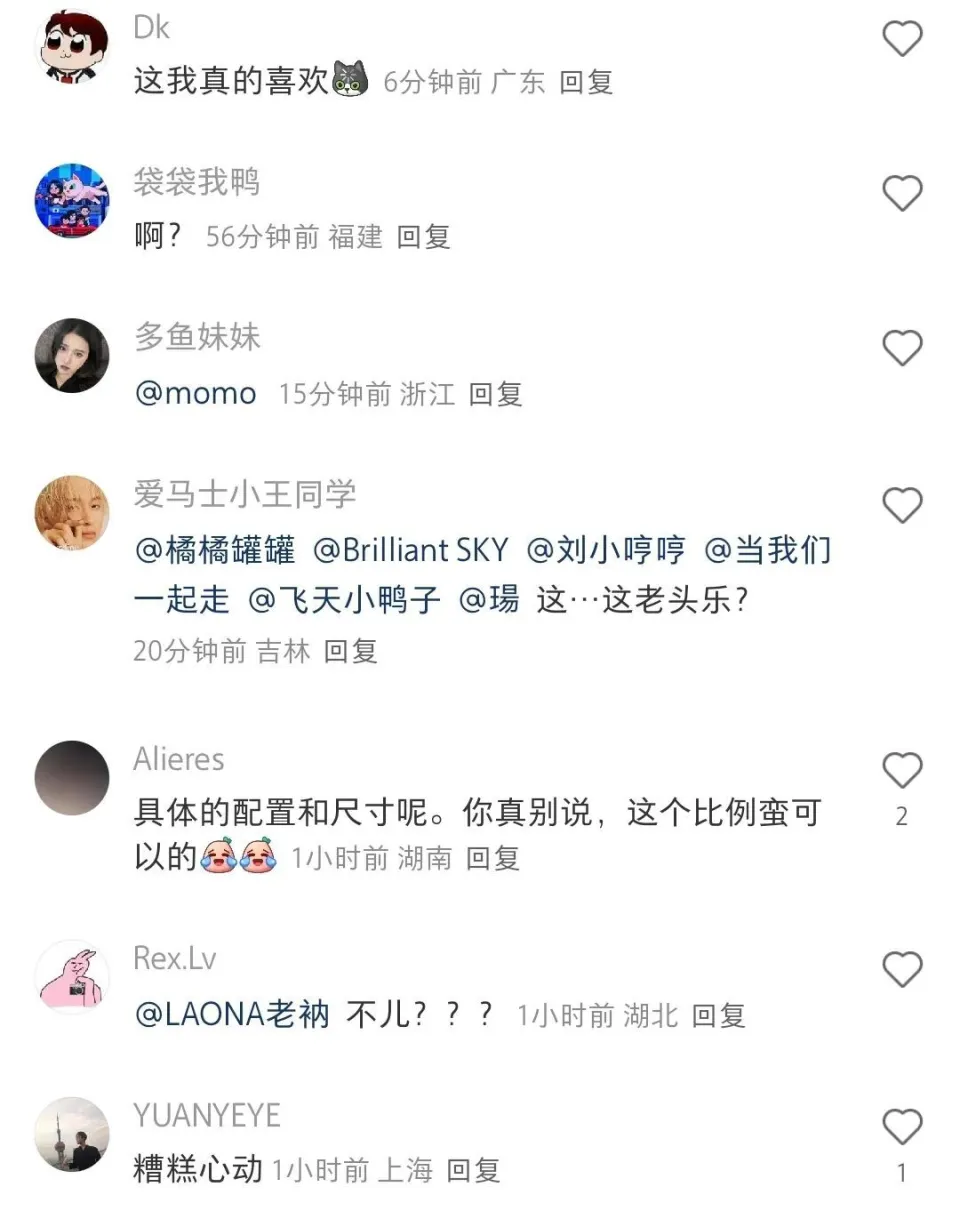Like Dk's comment
The width and height of the screenshot is (960, 1219).
pyautogui.click(x=902, y=39)
